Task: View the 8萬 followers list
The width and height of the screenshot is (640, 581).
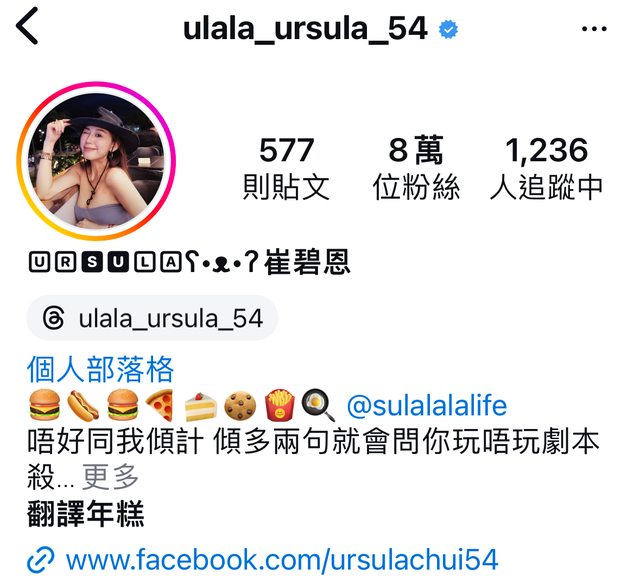Action: click(x=416, y=167)
